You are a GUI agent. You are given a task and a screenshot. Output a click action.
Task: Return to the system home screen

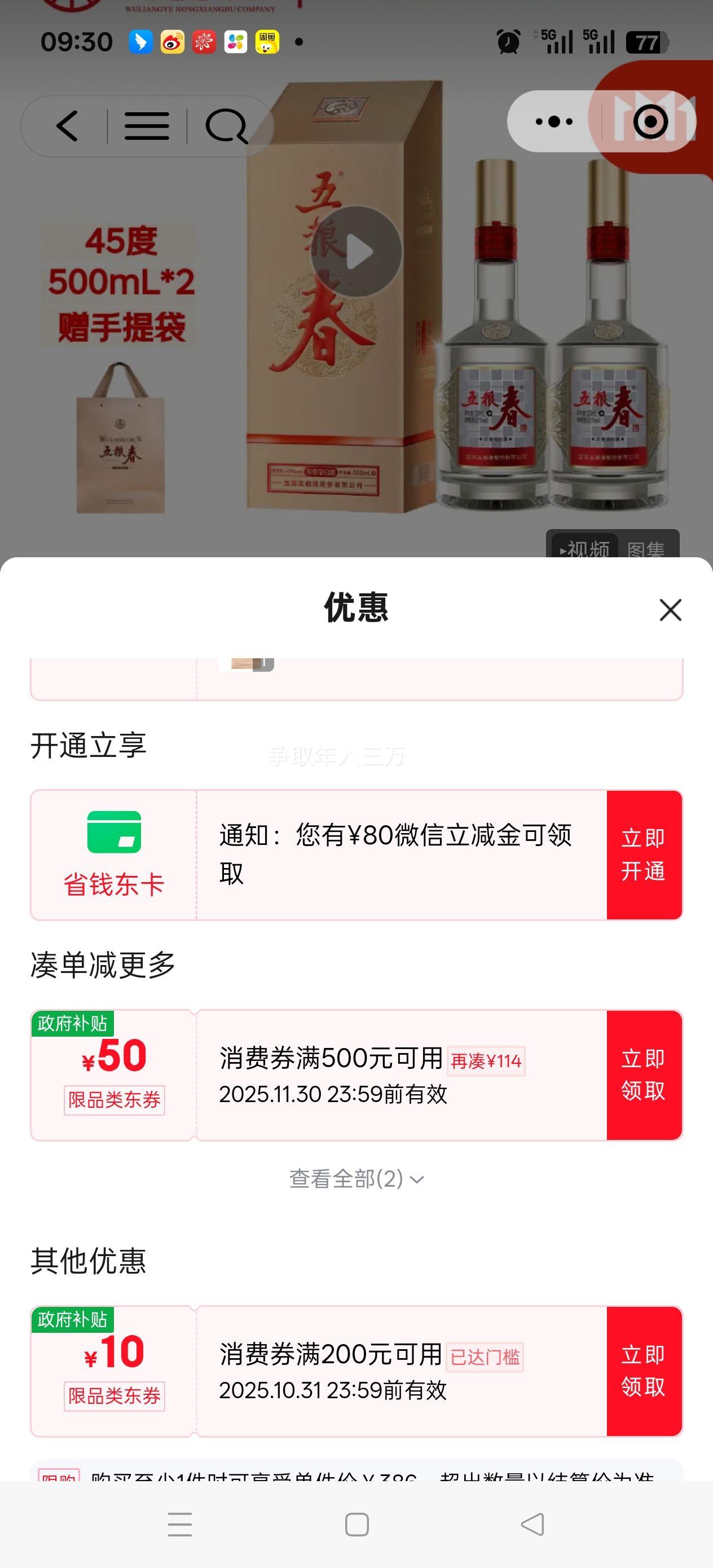[357, 1525]
